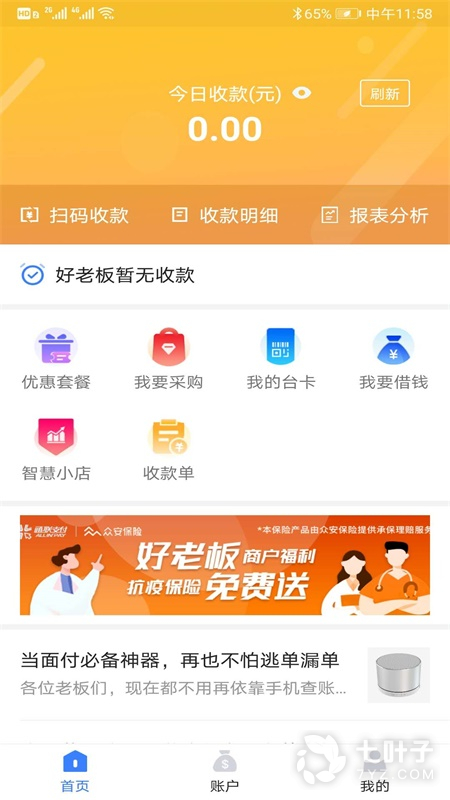Viewport: 450px width, 800px height.
Task: Switch to the 账户 tab
Action: (224, 772)
